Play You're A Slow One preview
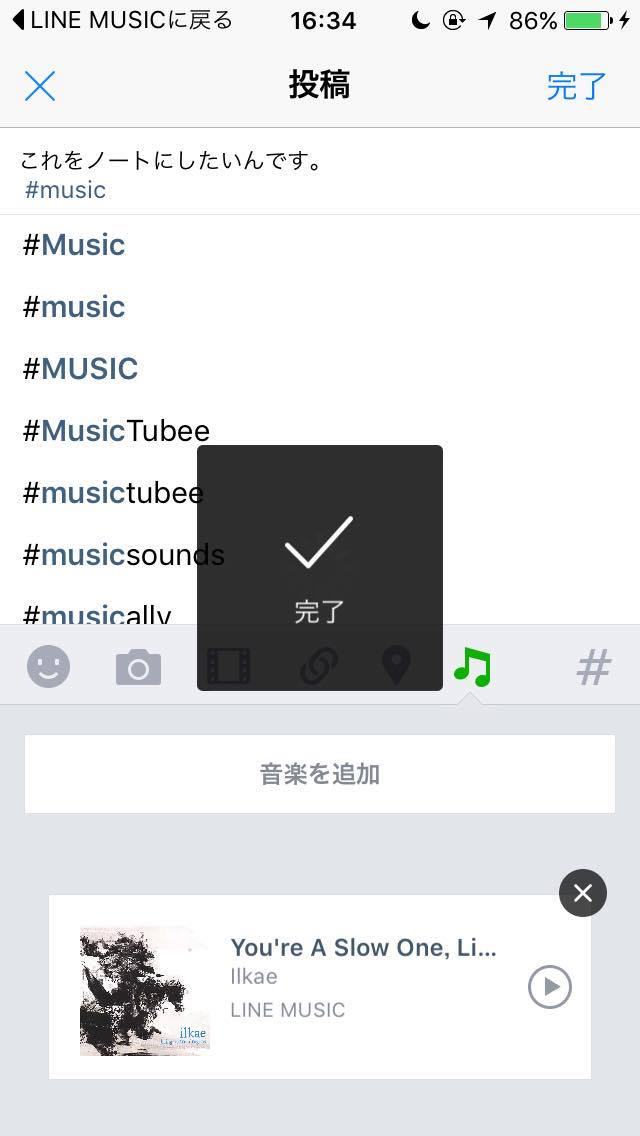This screenshot has height=1136, width=640. (549, 987)
